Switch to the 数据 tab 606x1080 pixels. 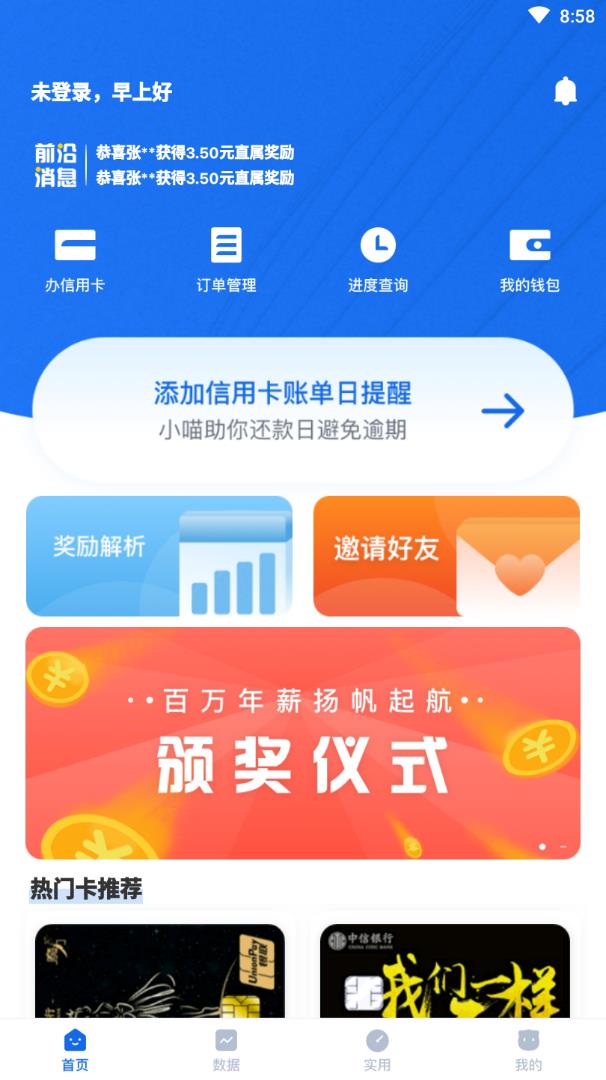[x=226, y=1050]
